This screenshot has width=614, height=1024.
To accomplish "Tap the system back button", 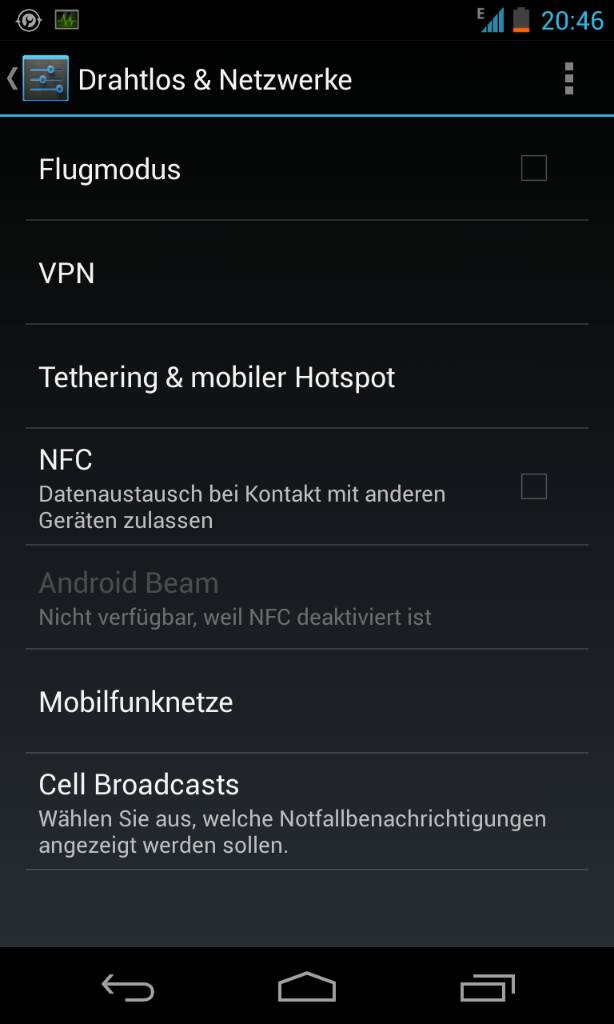I will (x=128, y=988).
